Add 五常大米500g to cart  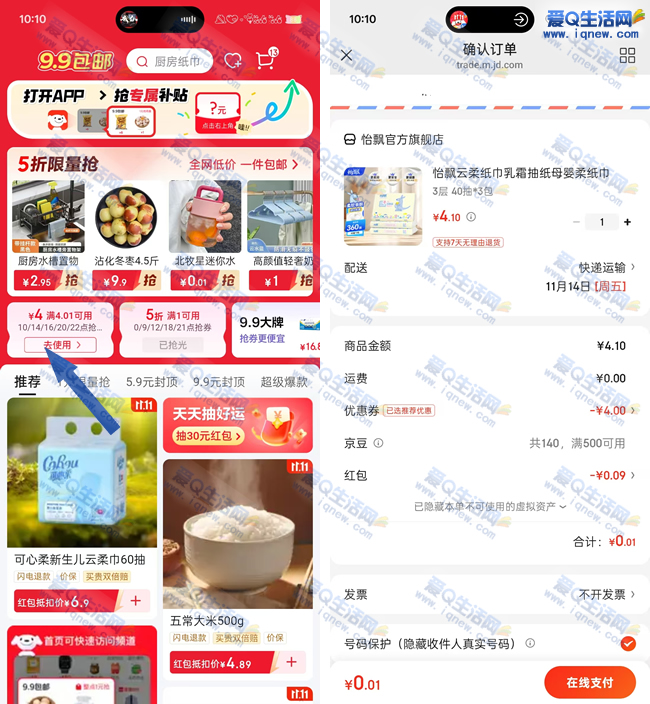coord(291,662)
